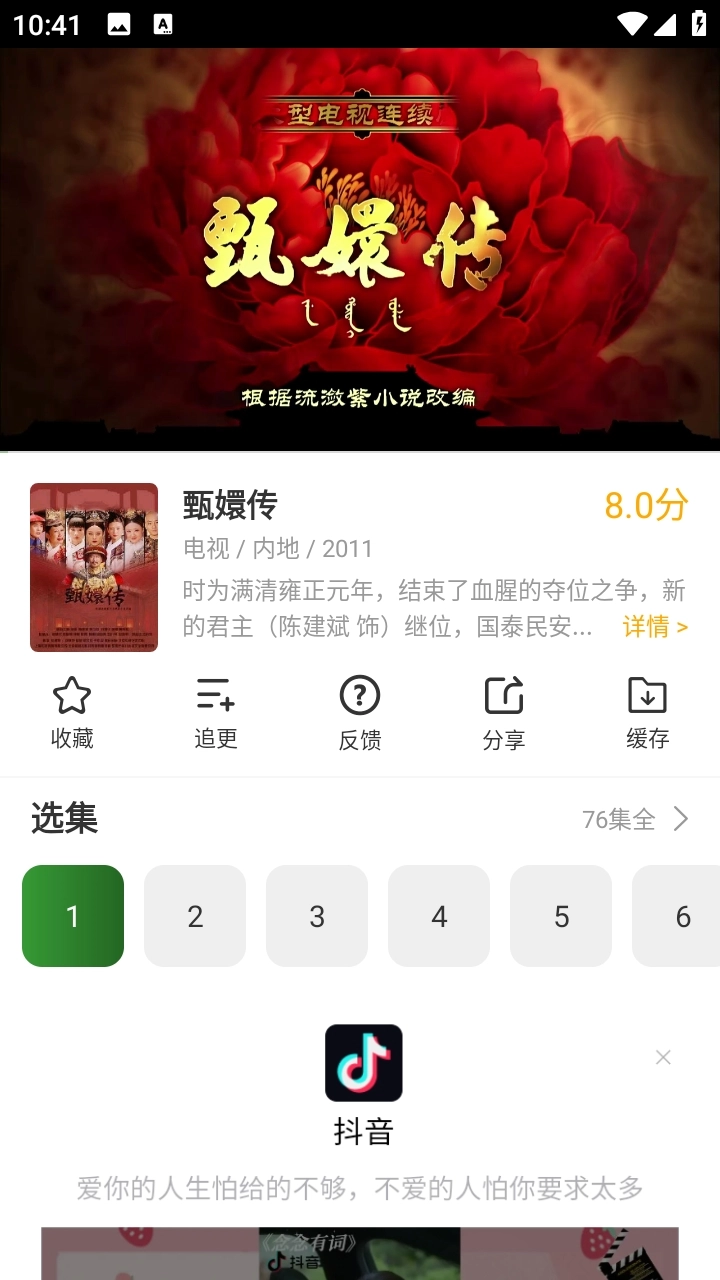Tap the 8.0分 rating score
Viewport: 720px width, 1280px height.
(643, 506)
